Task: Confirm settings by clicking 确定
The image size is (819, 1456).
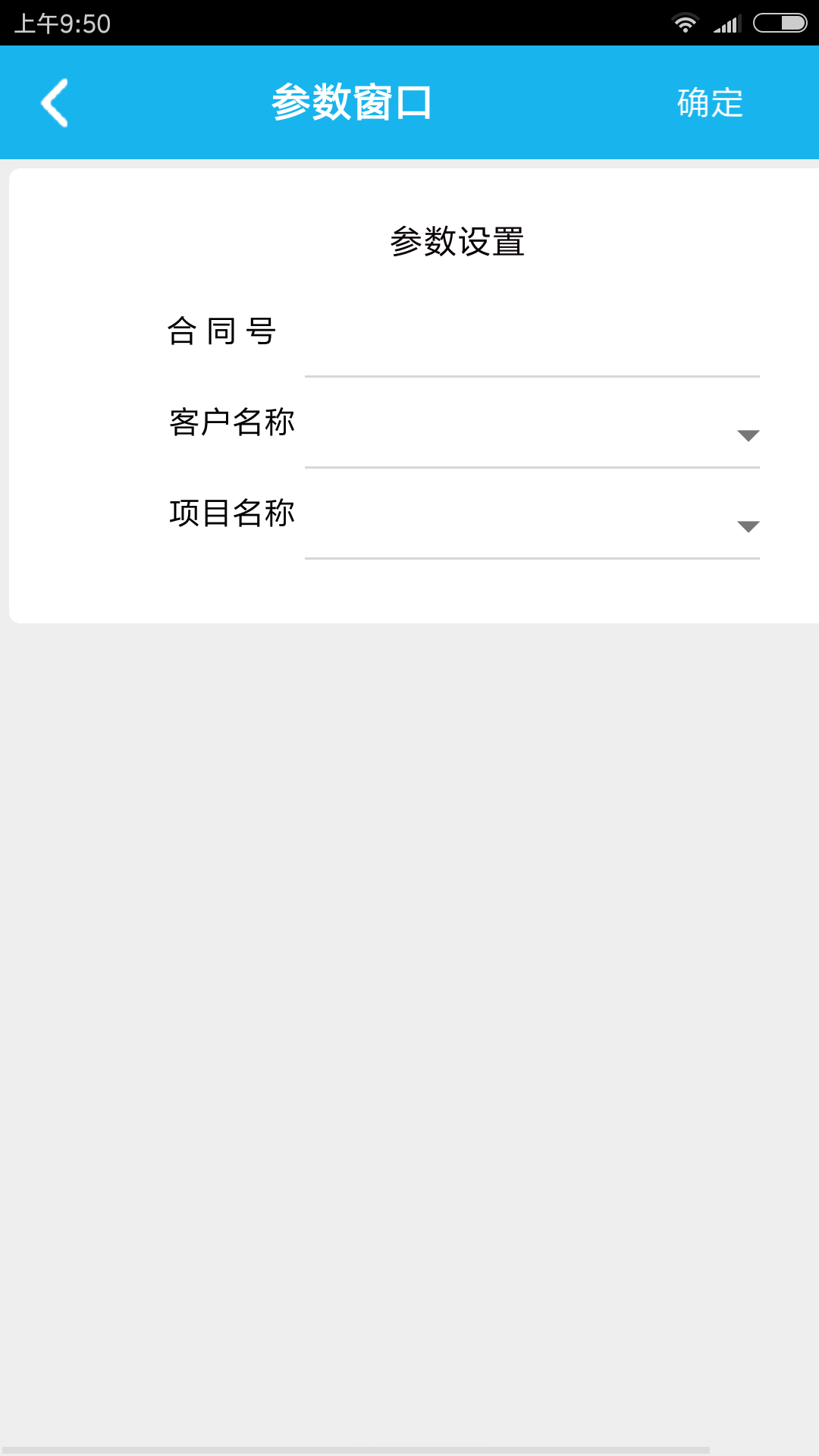Action: [x=709, y=102]
